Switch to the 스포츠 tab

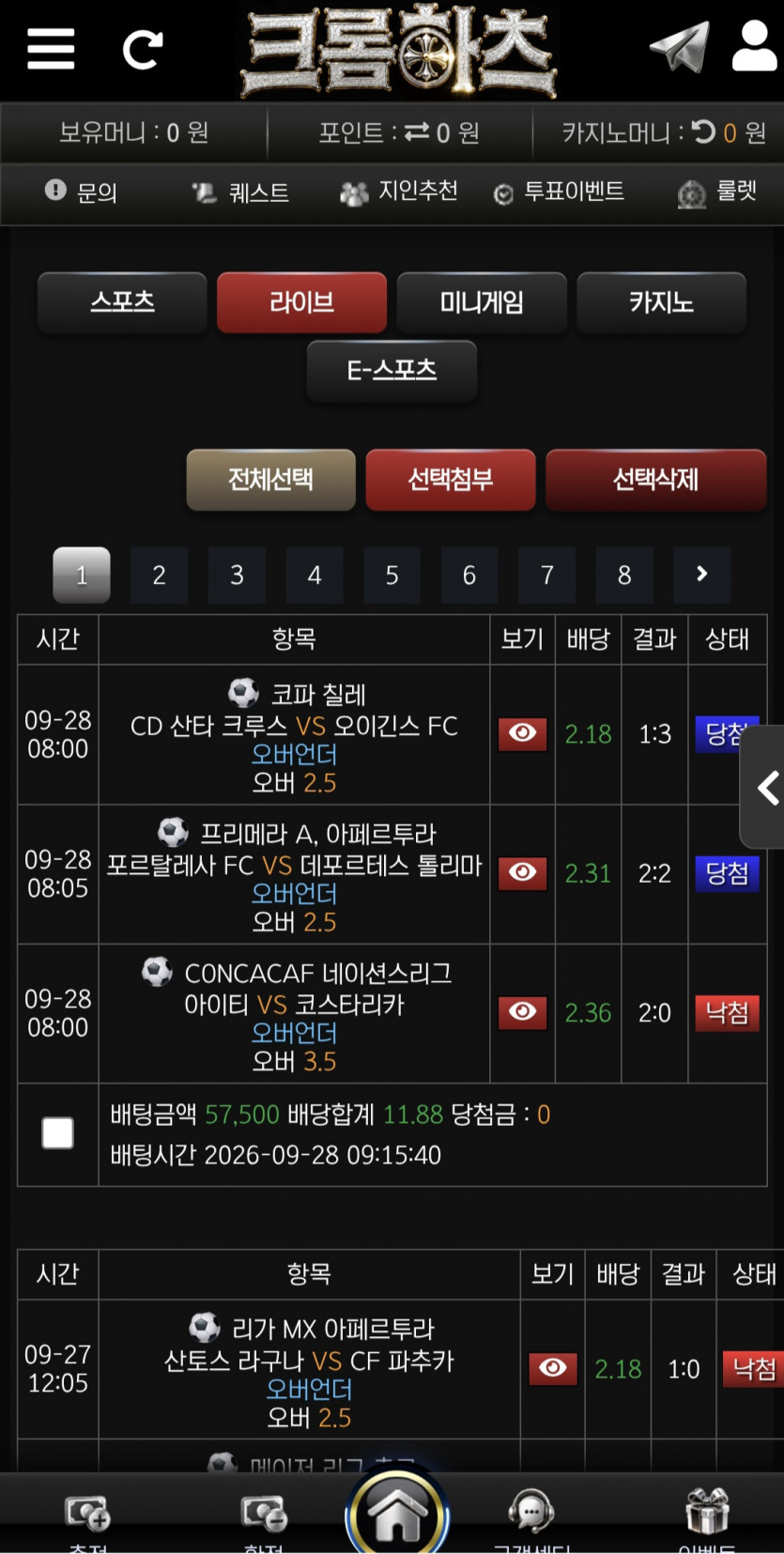122,302
